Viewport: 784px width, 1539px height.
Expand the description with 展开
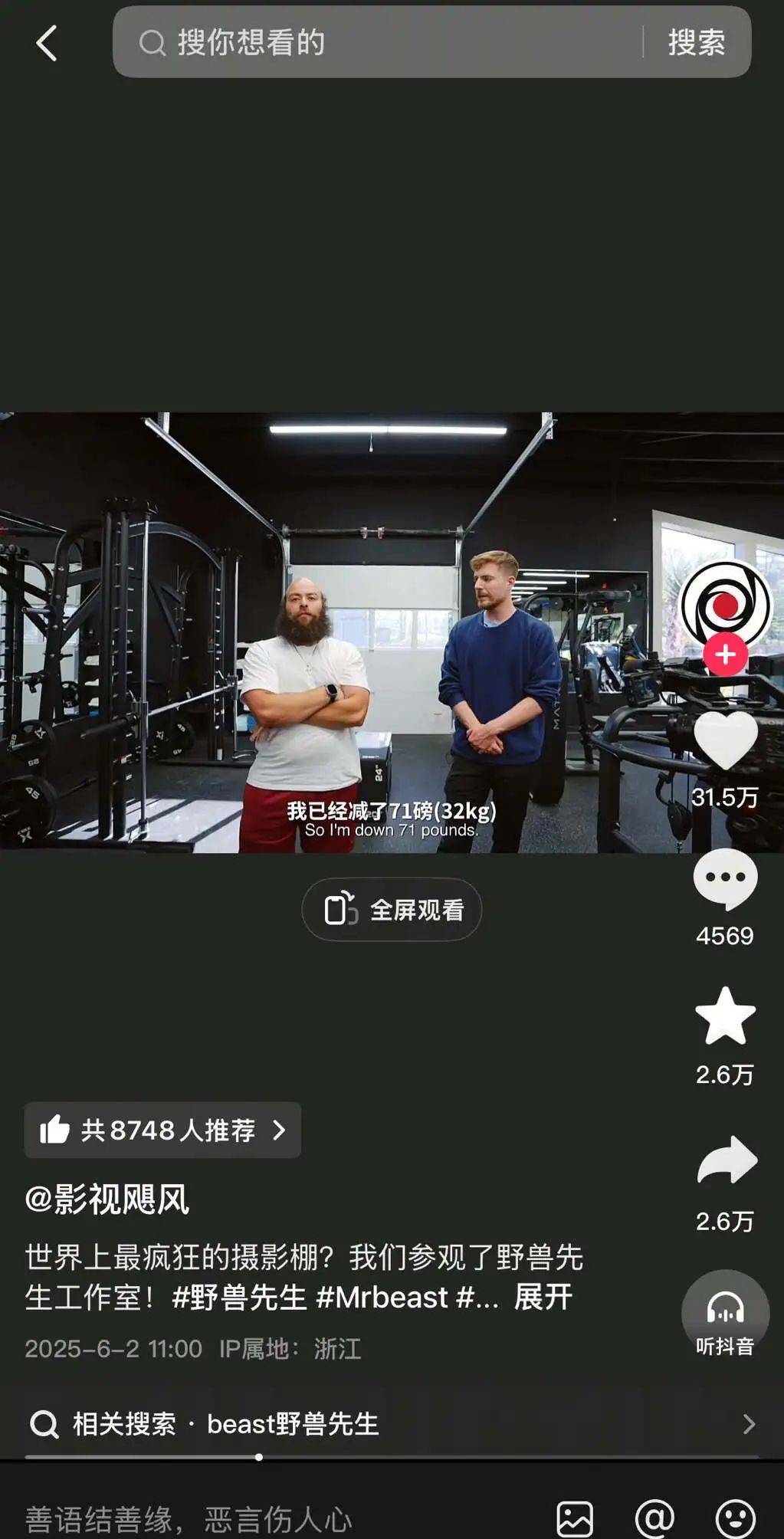[x=543, y=1297]
